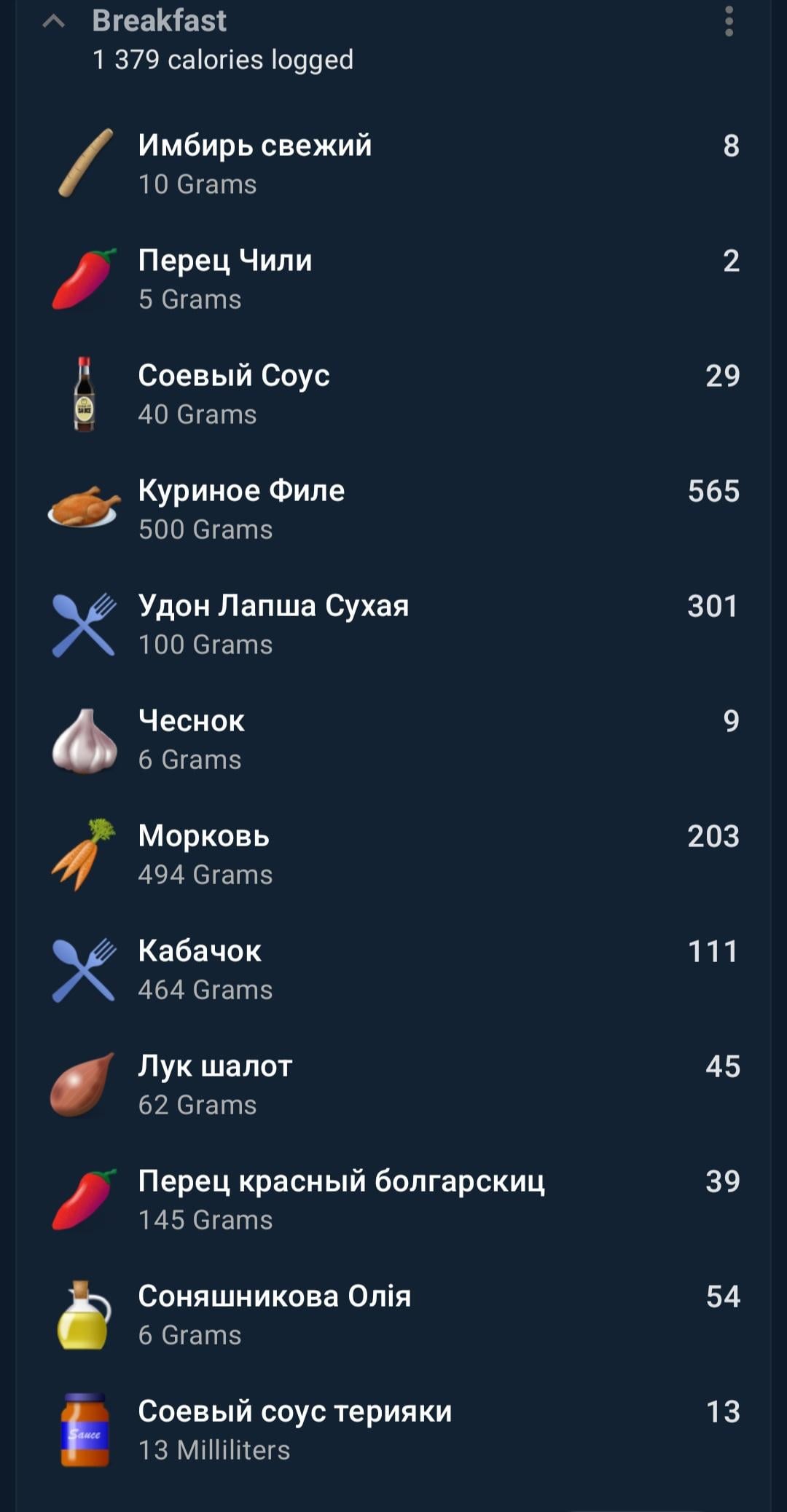
Task: Open the Breakfast overflow menu
Action: click(x=729, y=21)
